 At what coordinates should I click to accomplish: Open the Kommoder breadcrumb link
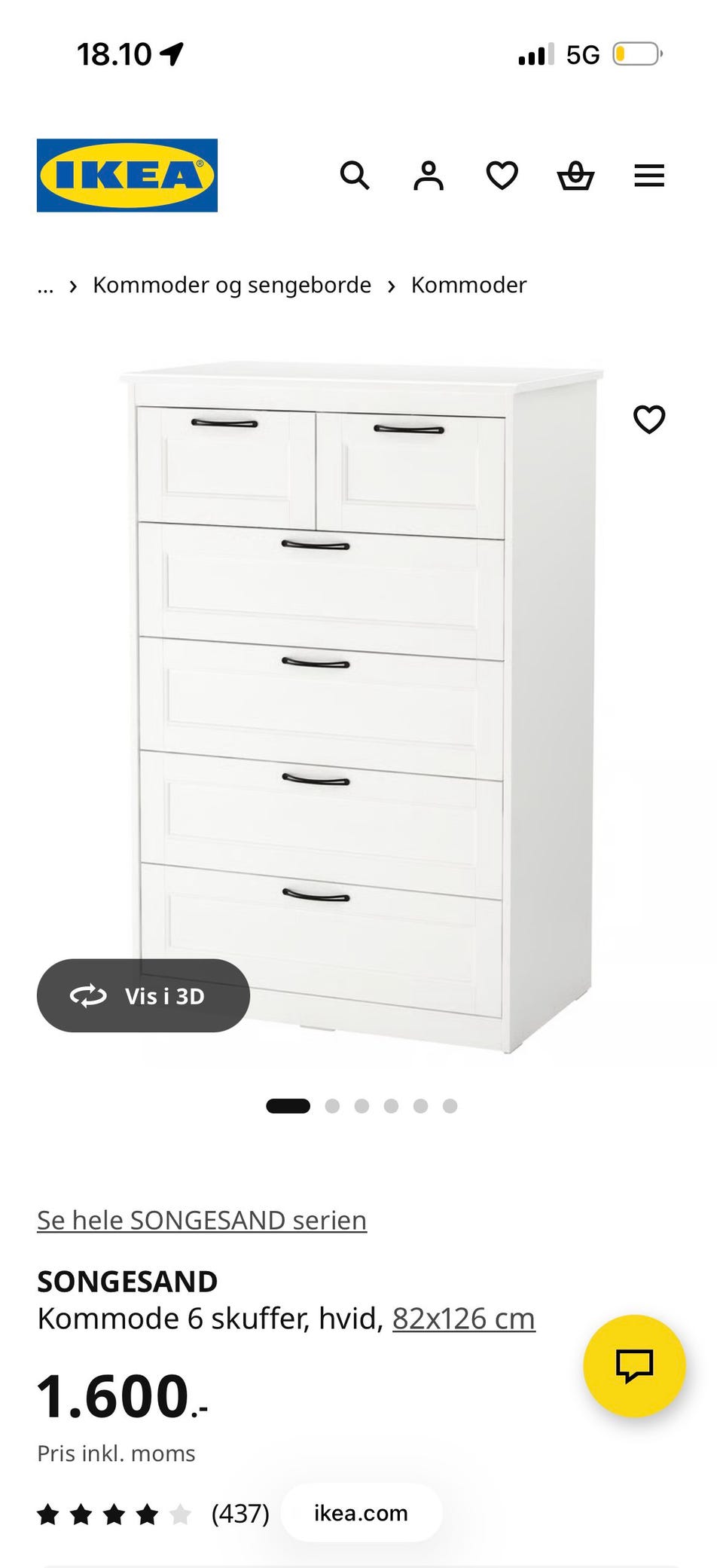(468, 286)
